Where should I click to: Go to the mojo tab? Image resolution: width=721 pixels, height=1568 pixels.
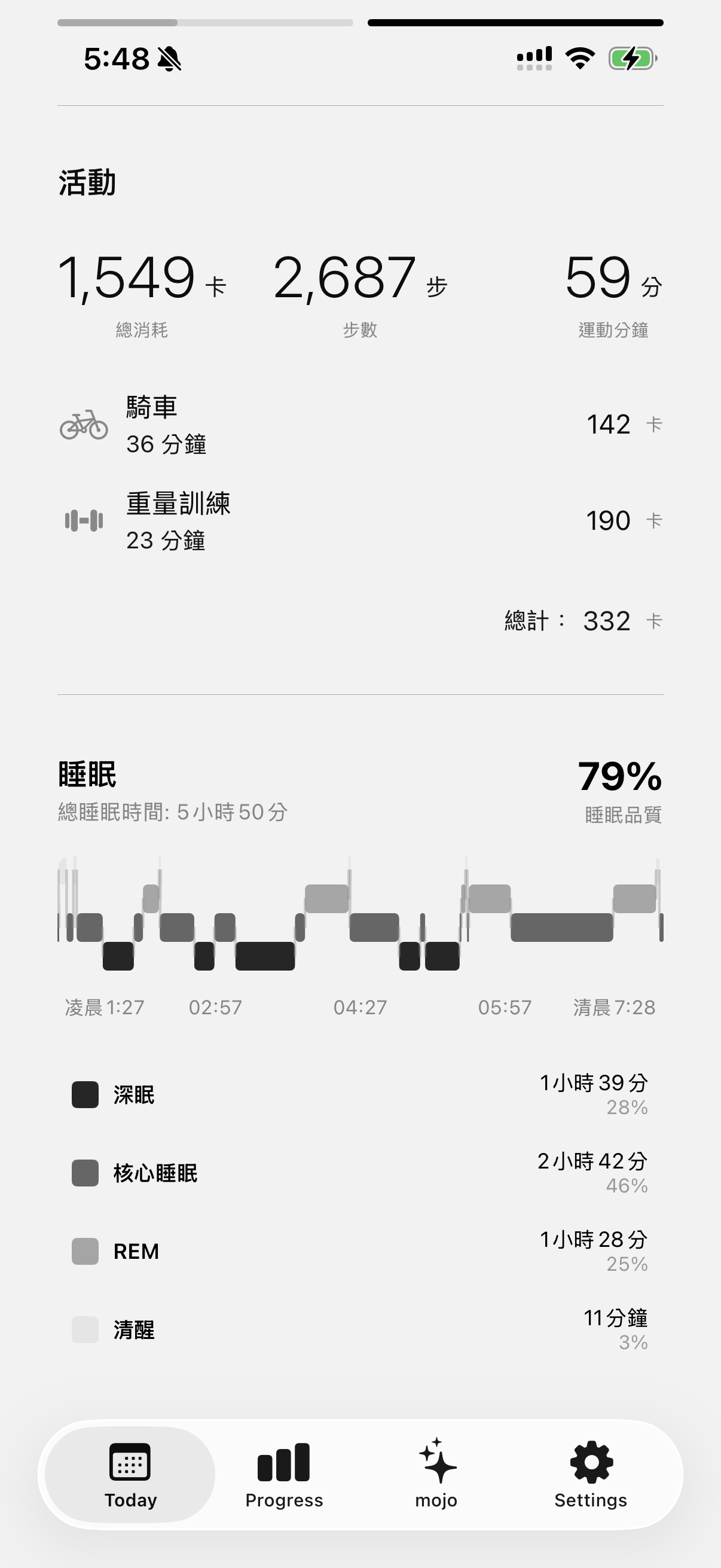coord(436,1474)
